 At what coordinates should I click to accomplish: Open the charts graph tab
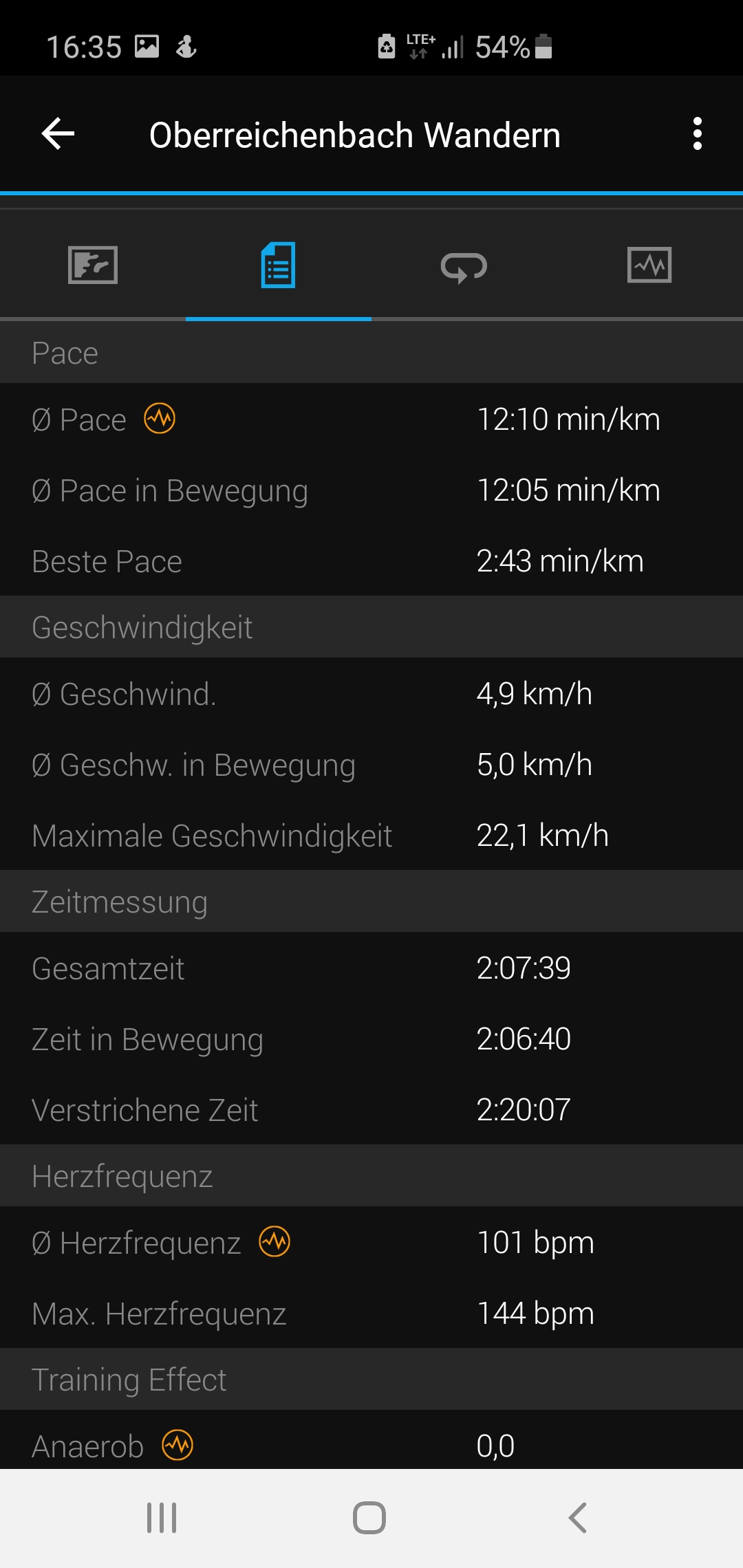point(649,265)
